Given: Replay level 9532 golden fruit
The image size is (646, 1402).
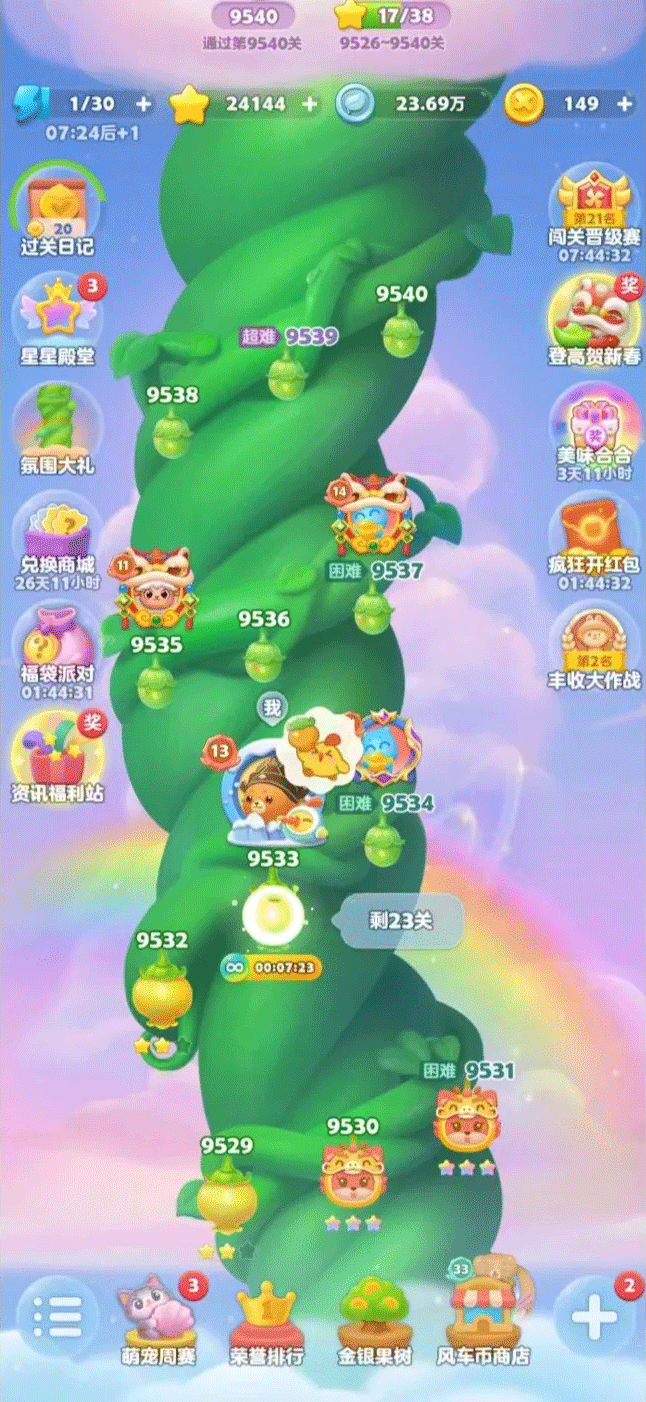Looking at the screenshot, I should click(162, 992).
